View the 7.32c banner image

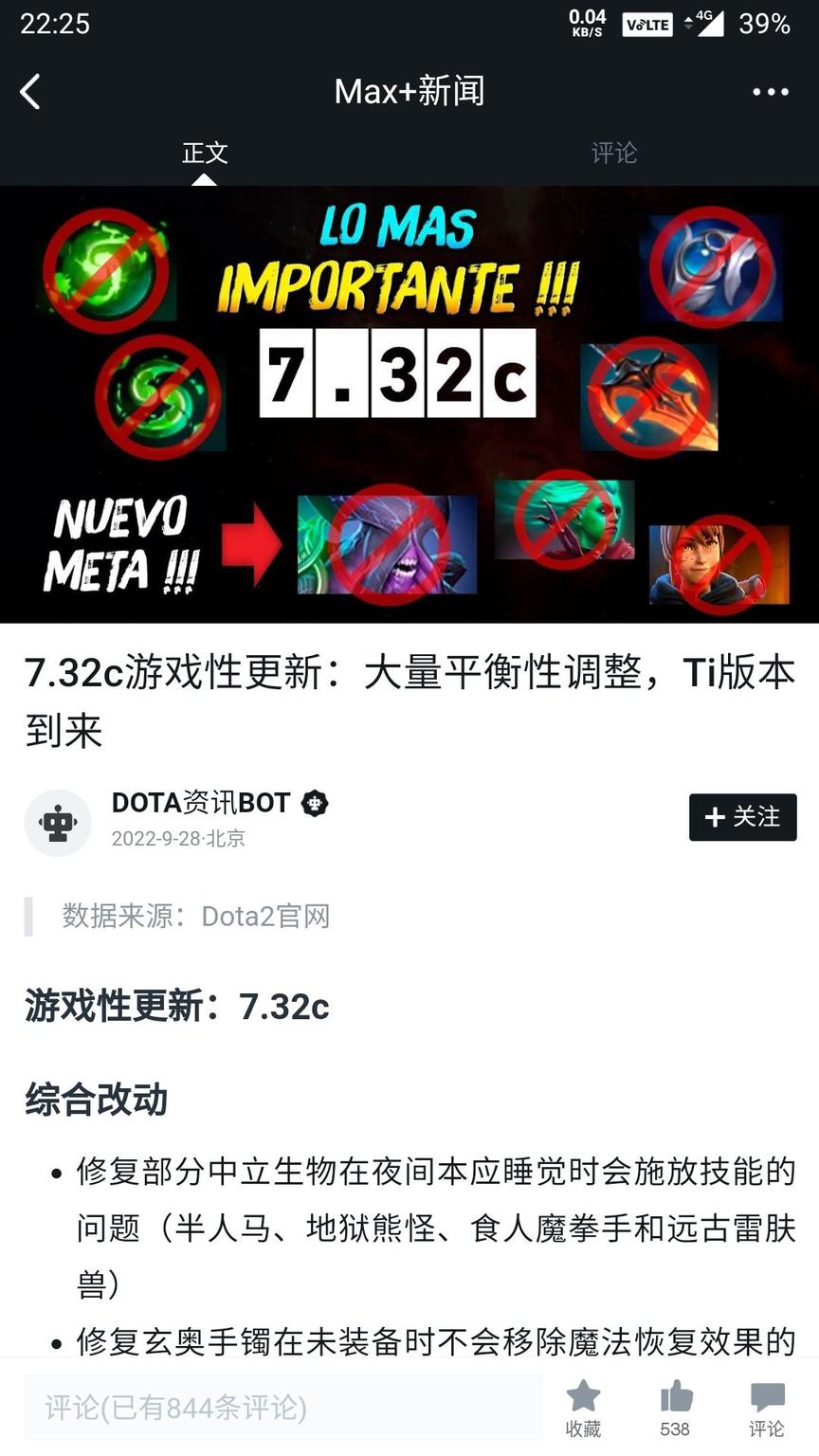(409, 404)
